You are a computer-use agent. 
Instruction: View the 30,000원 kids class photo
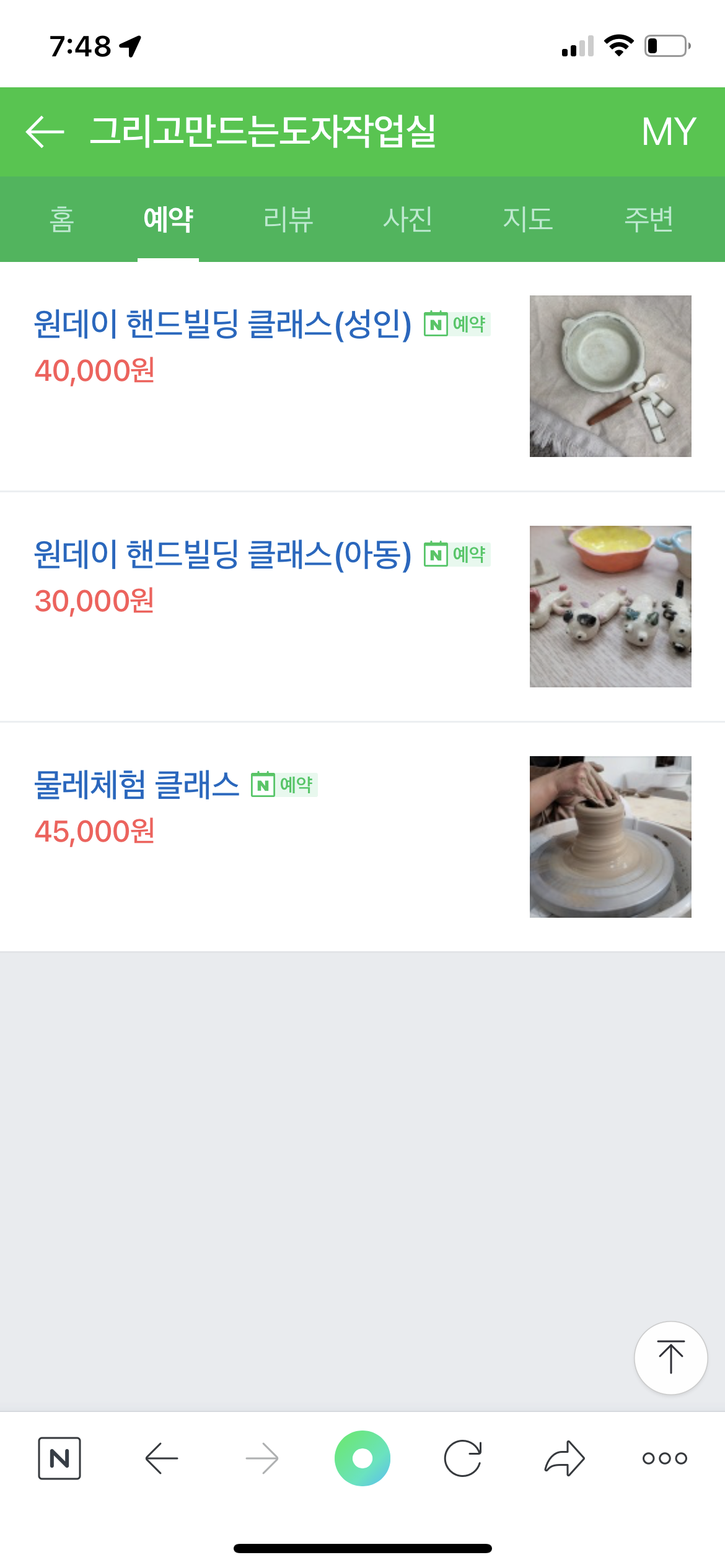coord(610,606)
